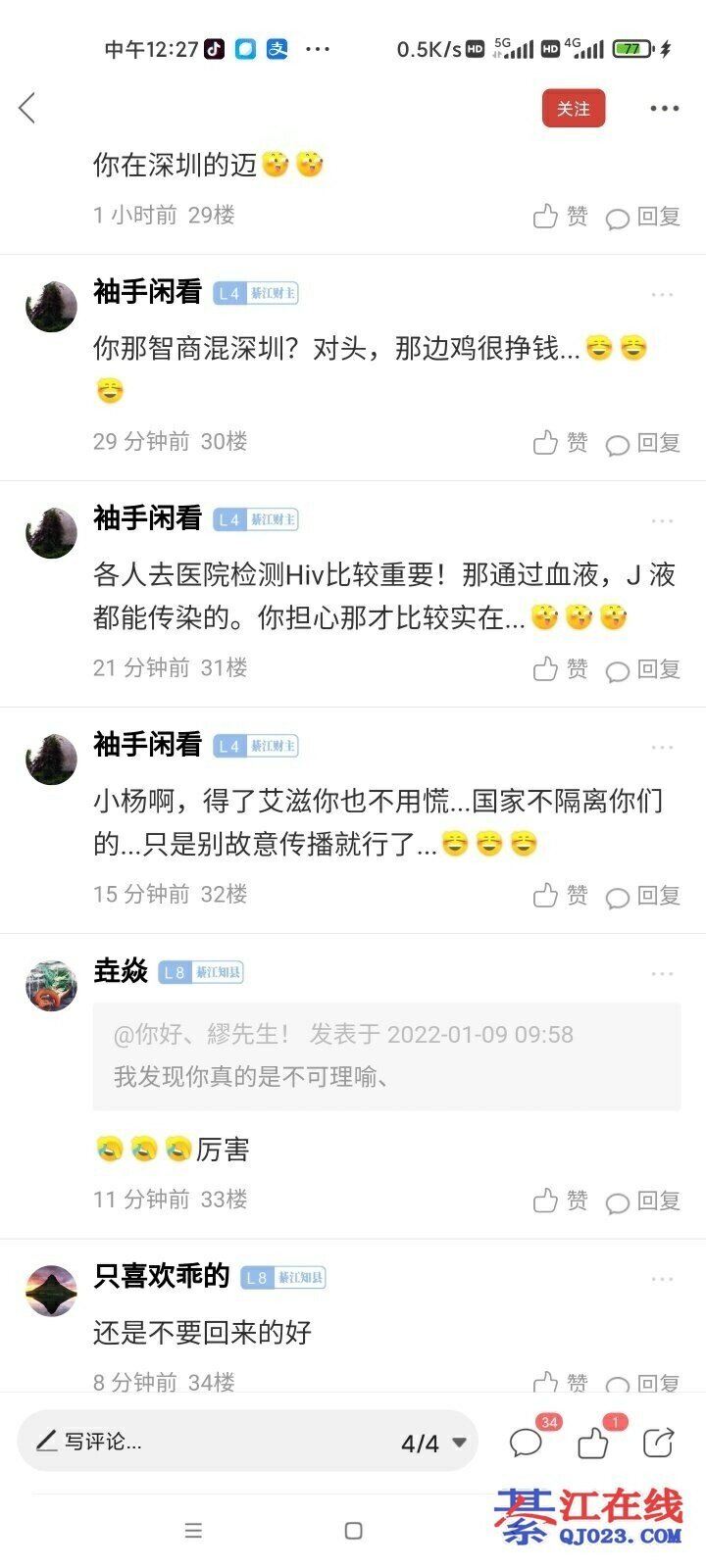Open the comments icon with 34 badge
Screen dimensions: 706x1568
[527, 1442]
